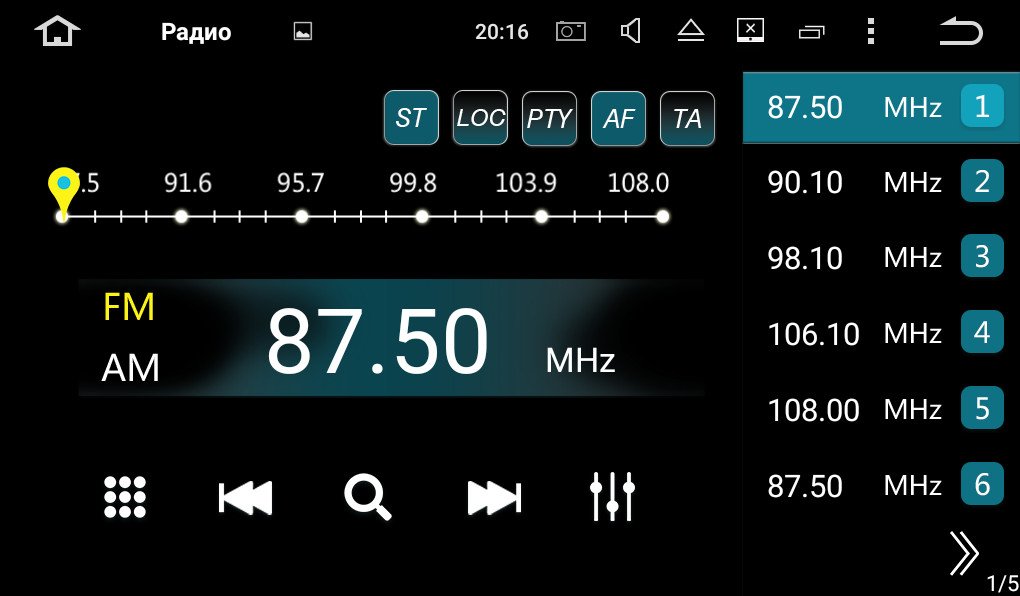Viewport: 1020px width, 596px height.
Task: Toggle the AF alternative frequency button
Action: (619, 118)
